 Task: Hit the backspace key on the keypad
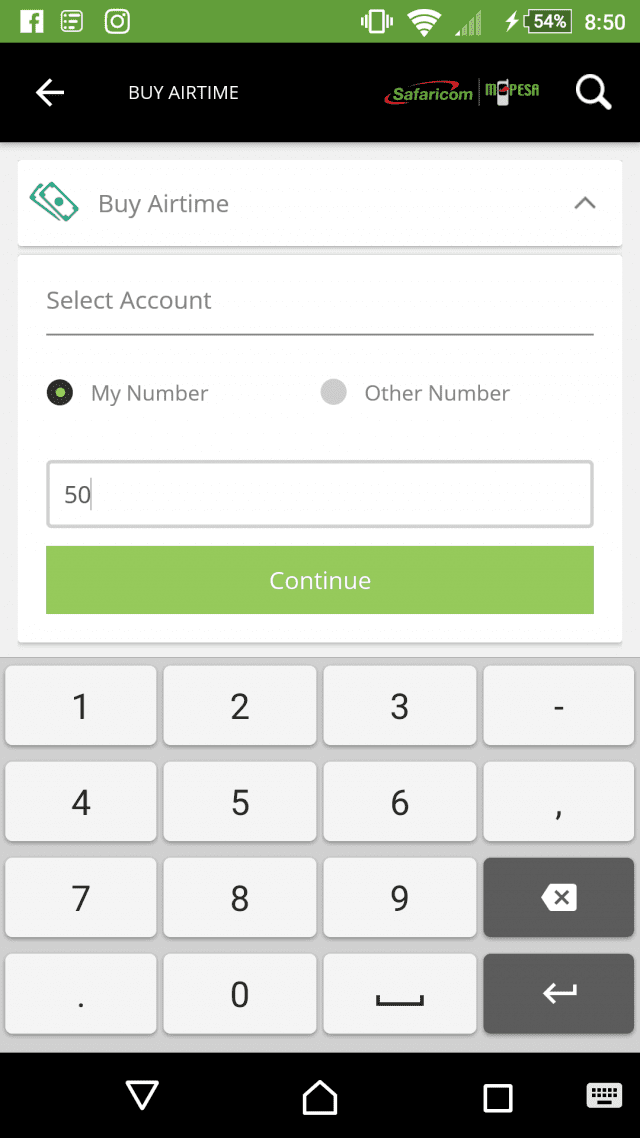559,898
